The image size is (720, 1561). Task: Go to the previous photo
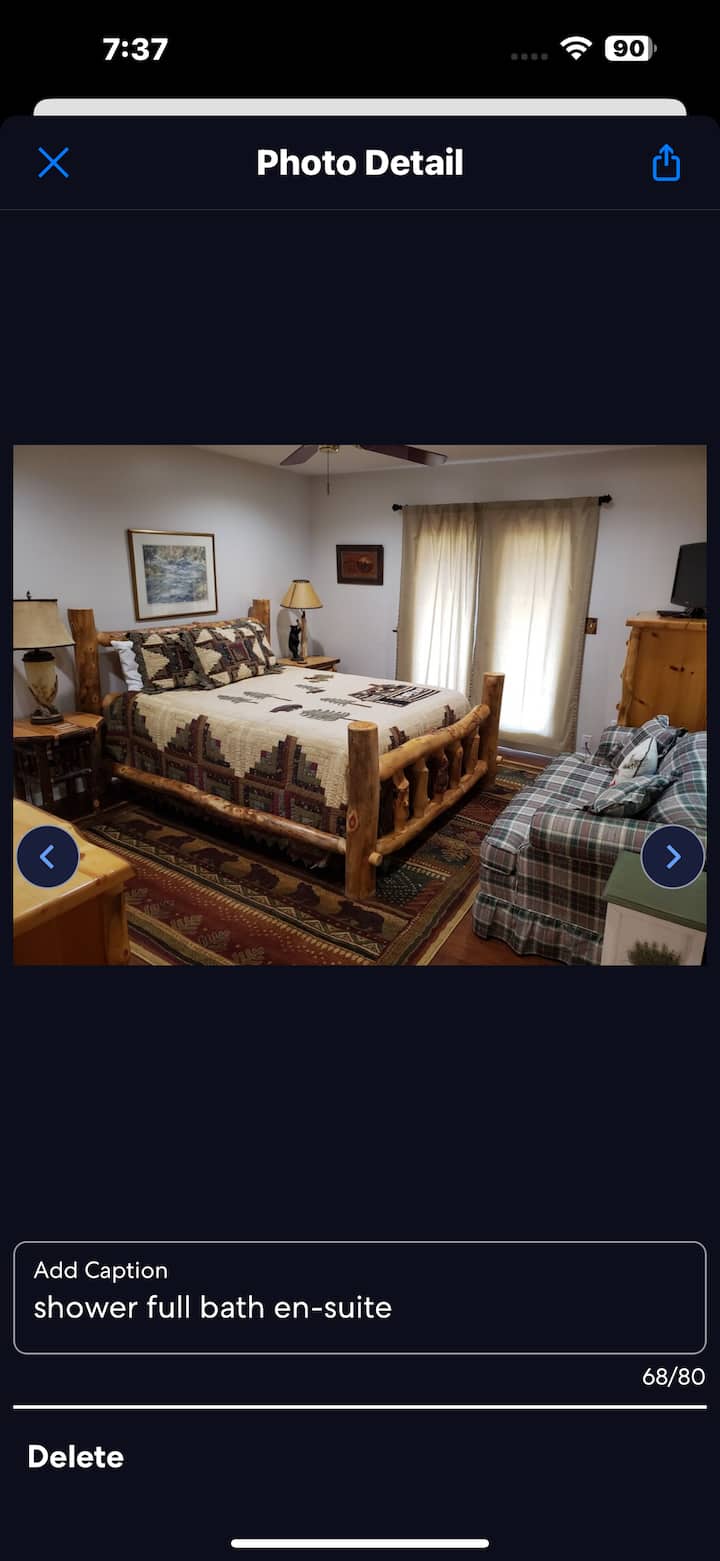click(x=48, y=857)
